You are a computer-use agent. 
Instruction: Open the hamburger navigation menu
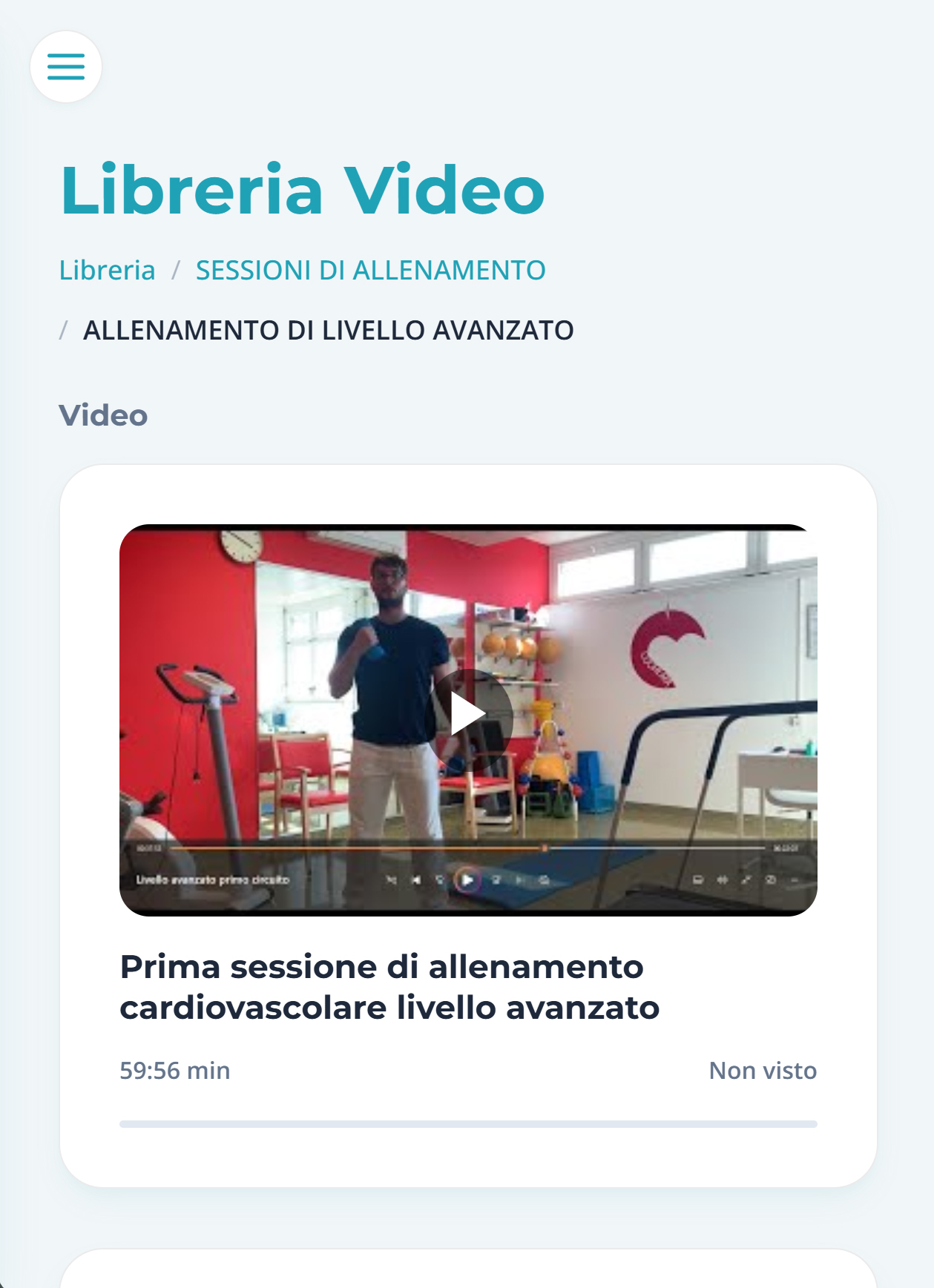point(66,67)
